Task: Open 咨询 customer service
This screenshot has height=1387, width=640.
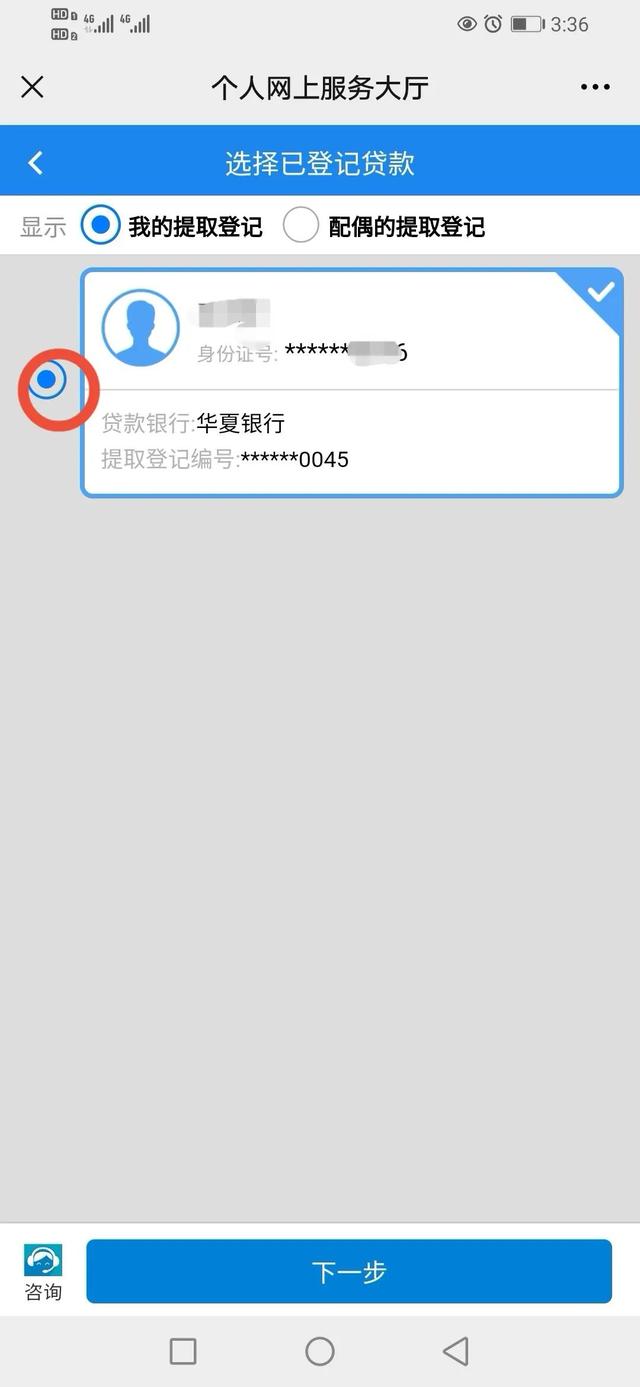Action: [x=43, y=1272]
